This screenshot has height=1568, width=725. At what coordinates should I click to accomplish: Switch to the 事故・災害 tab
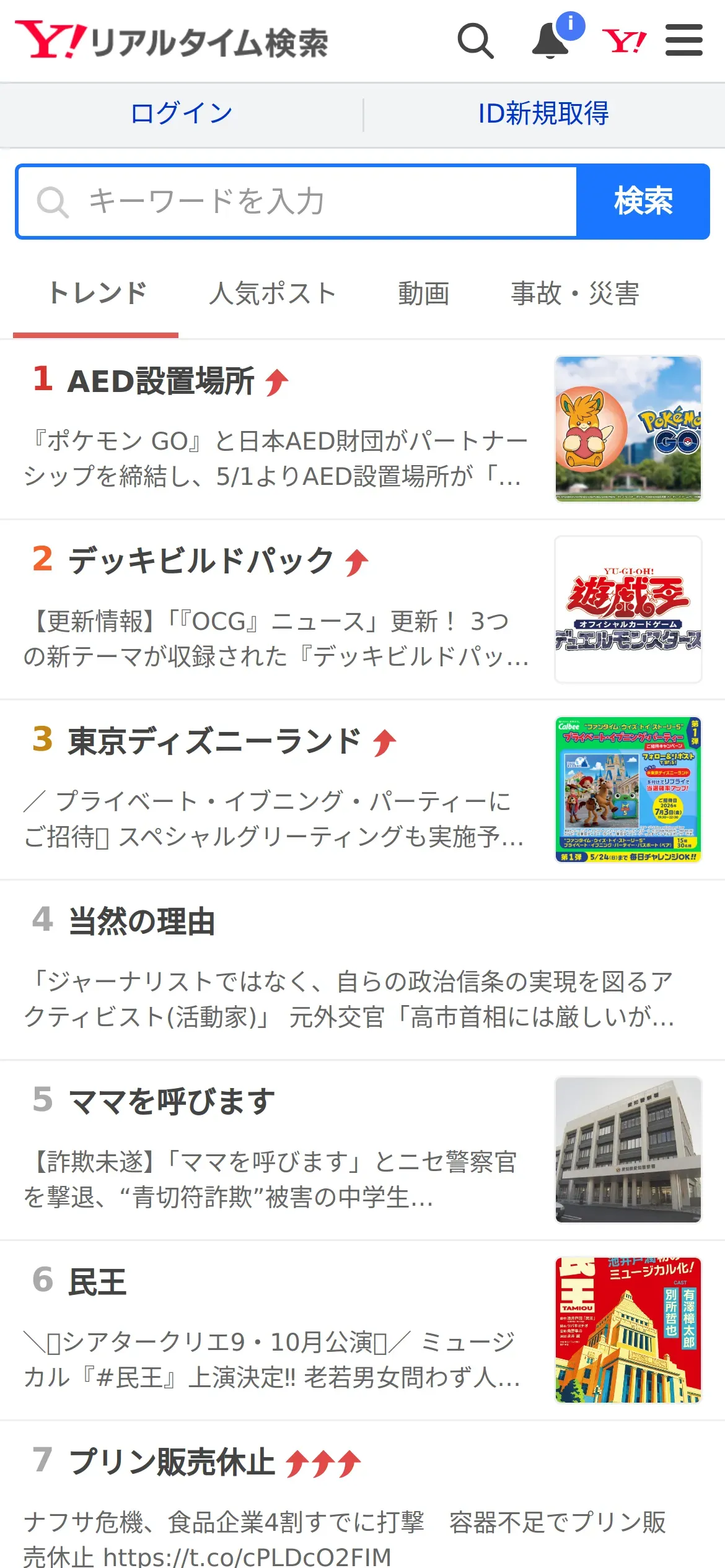(574, 294)
